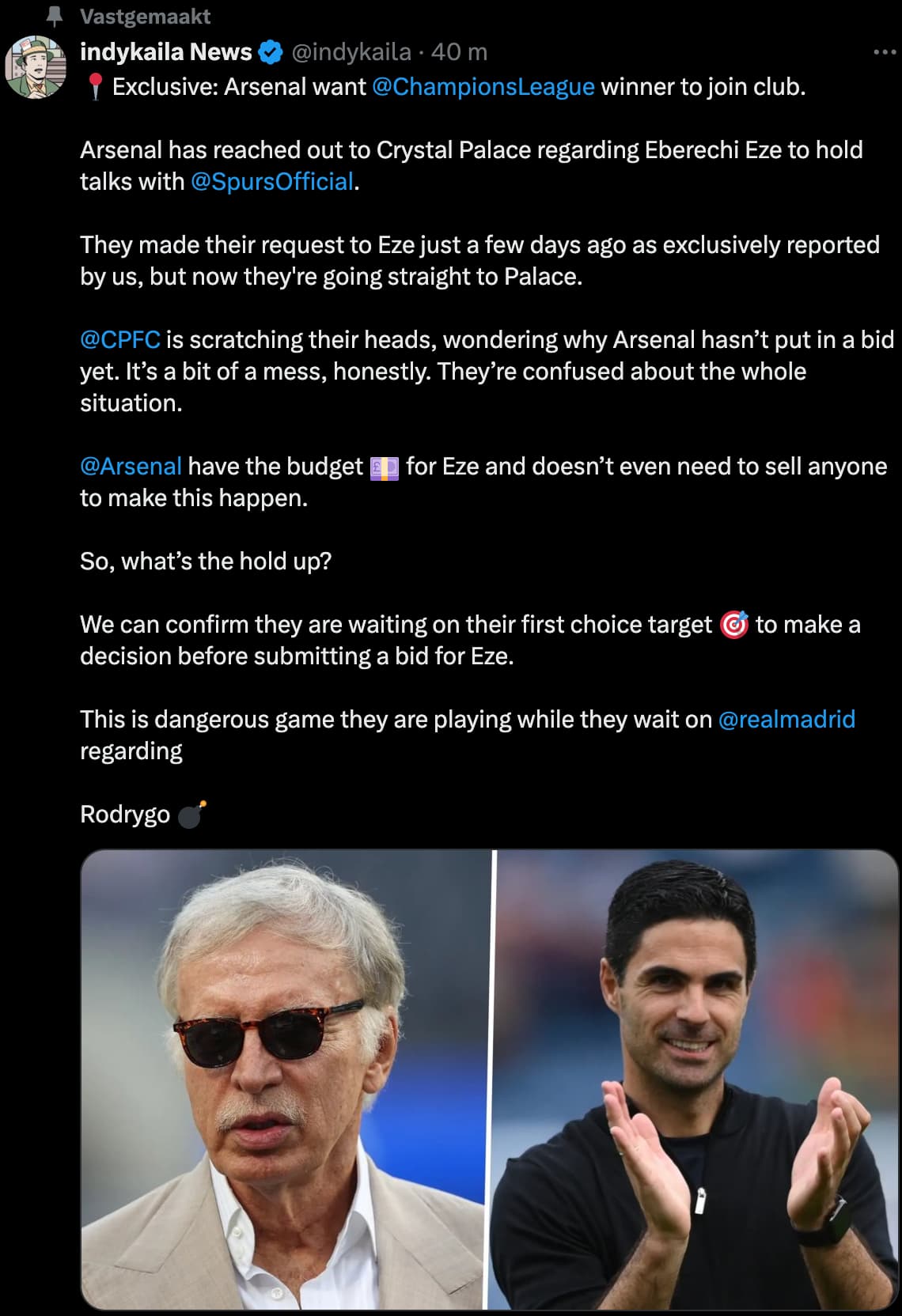Viewport: 902px width, 1316px height.
Task: Open the @SpursOfficial mention
Action: [272, 181]
